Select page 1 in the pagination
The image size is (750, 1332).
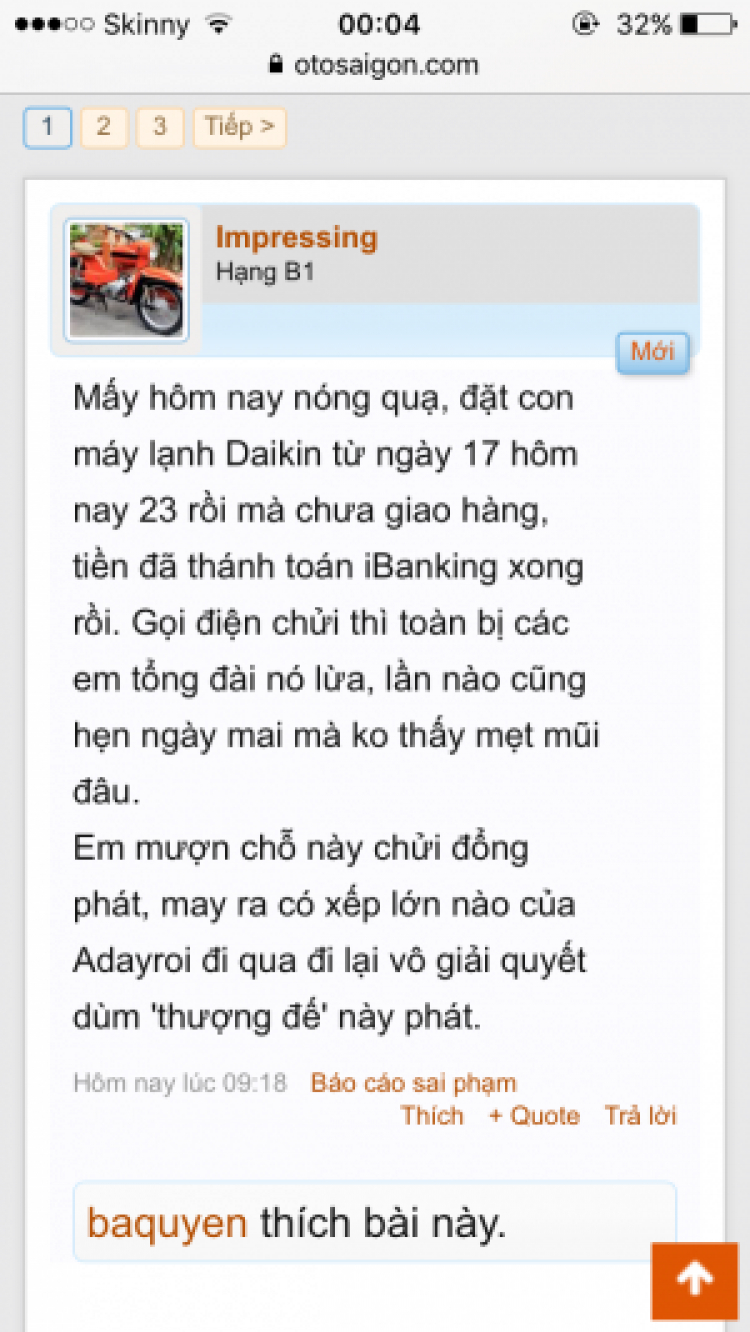(x=47, y=128)
